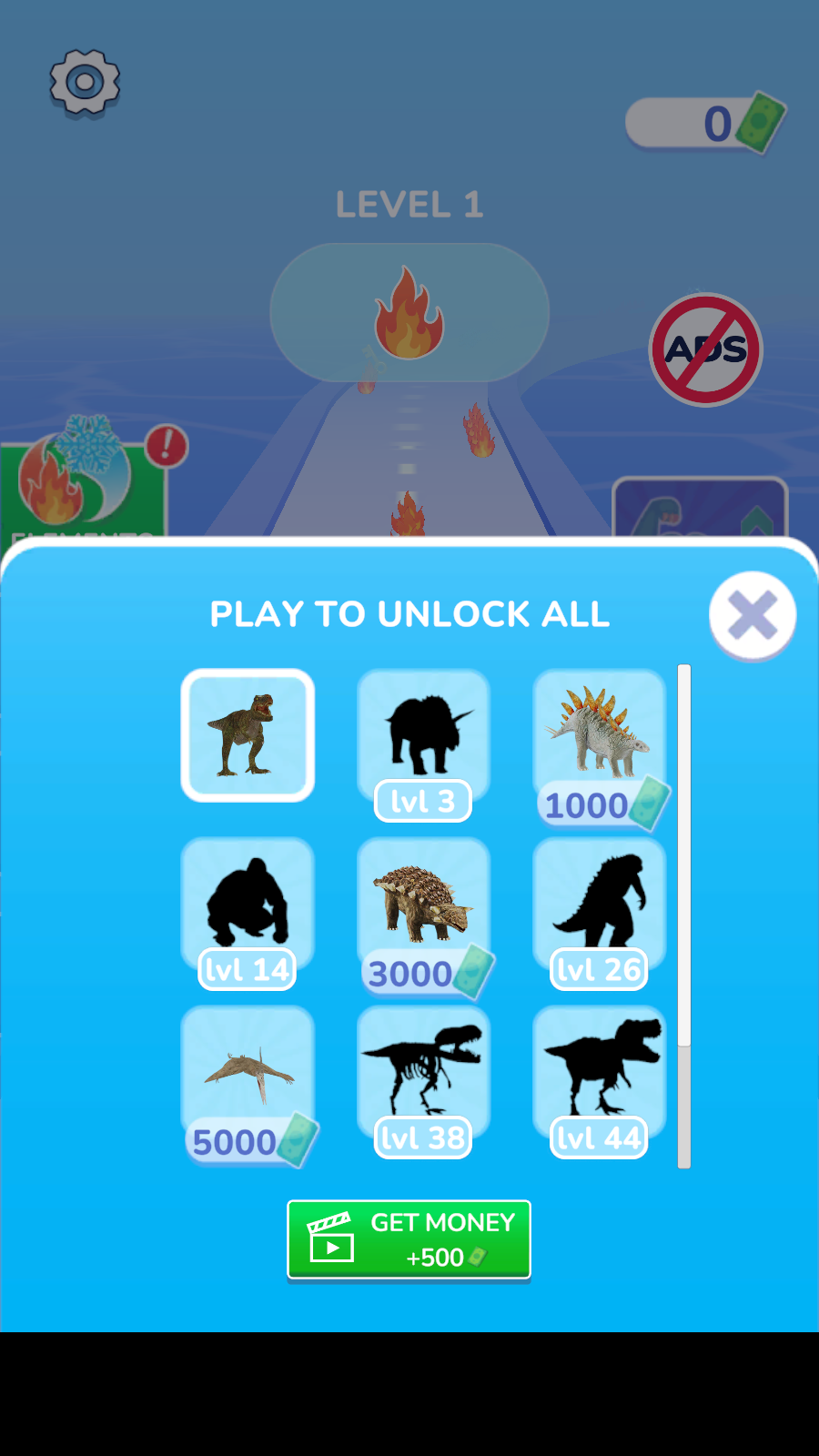Tap the lvl 26 locked monster
Screen dimensions: 819x1456
click(599, 910)
